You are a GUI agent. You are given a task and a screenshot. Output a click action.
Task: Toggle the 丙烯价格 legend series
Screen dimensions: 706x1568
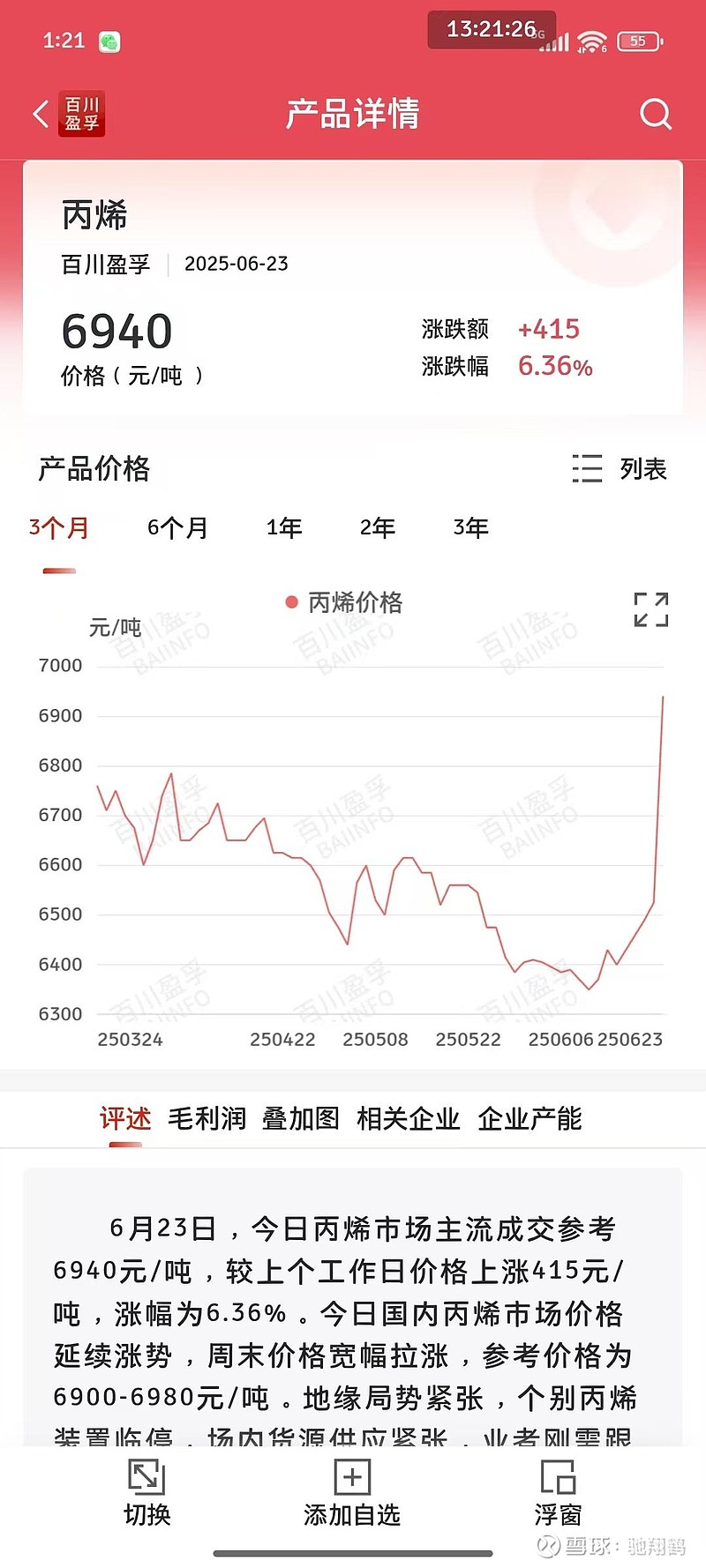pos(344,602)
